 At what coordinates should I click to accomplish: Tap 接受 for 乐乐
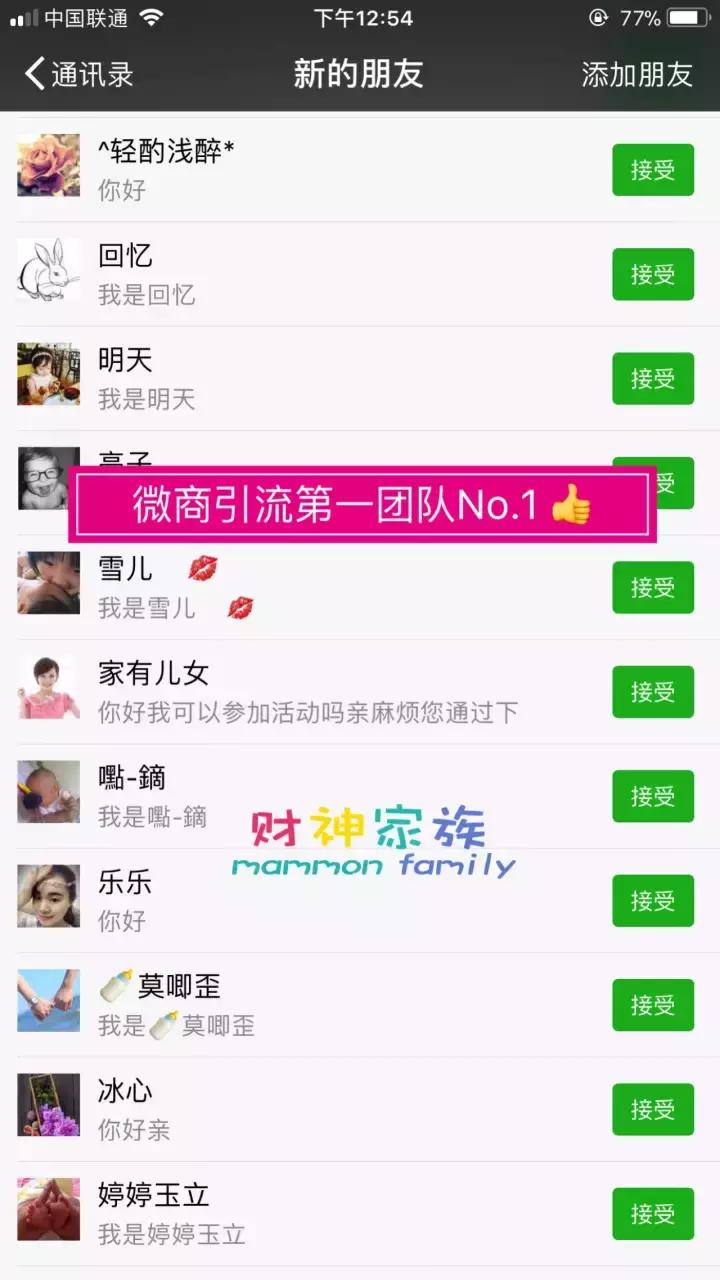[652, 901]
